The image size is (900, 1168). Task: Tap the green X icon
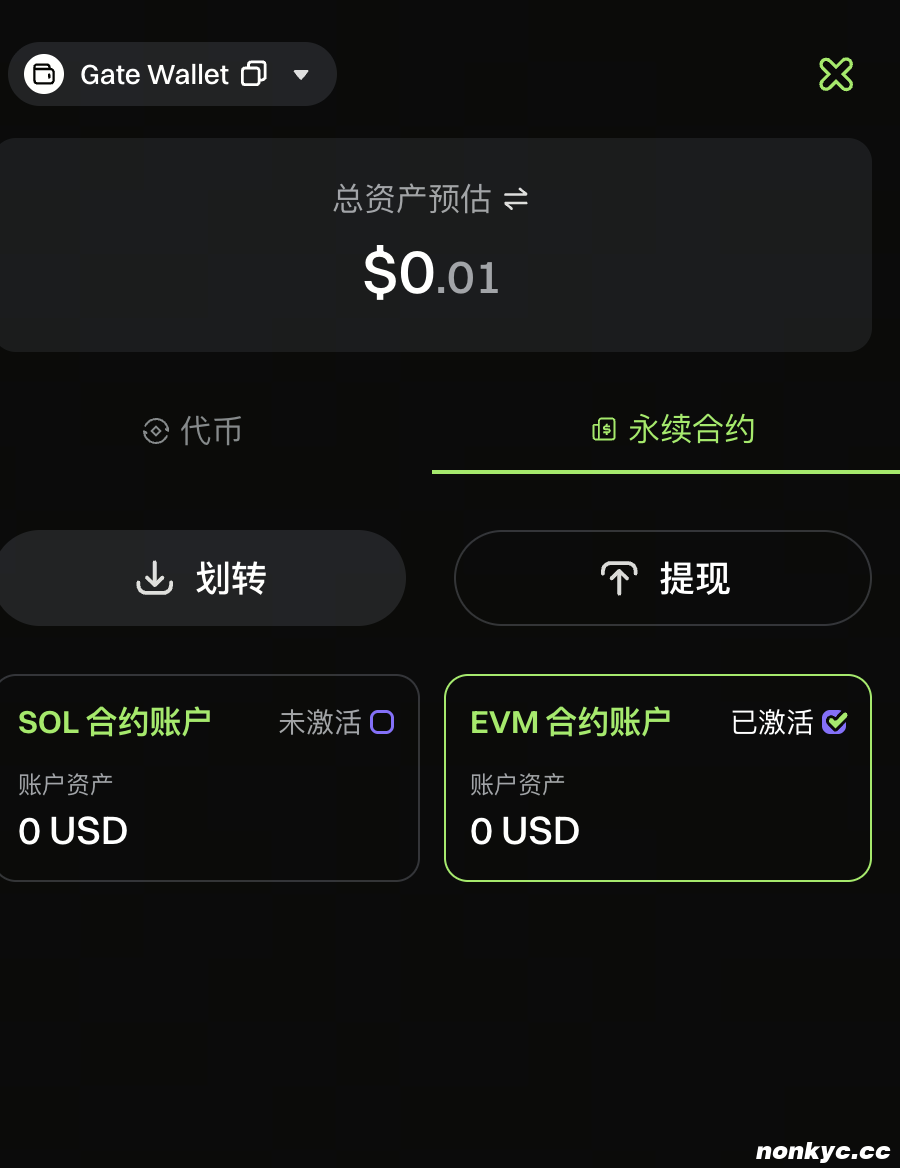[x=835, y=74]
